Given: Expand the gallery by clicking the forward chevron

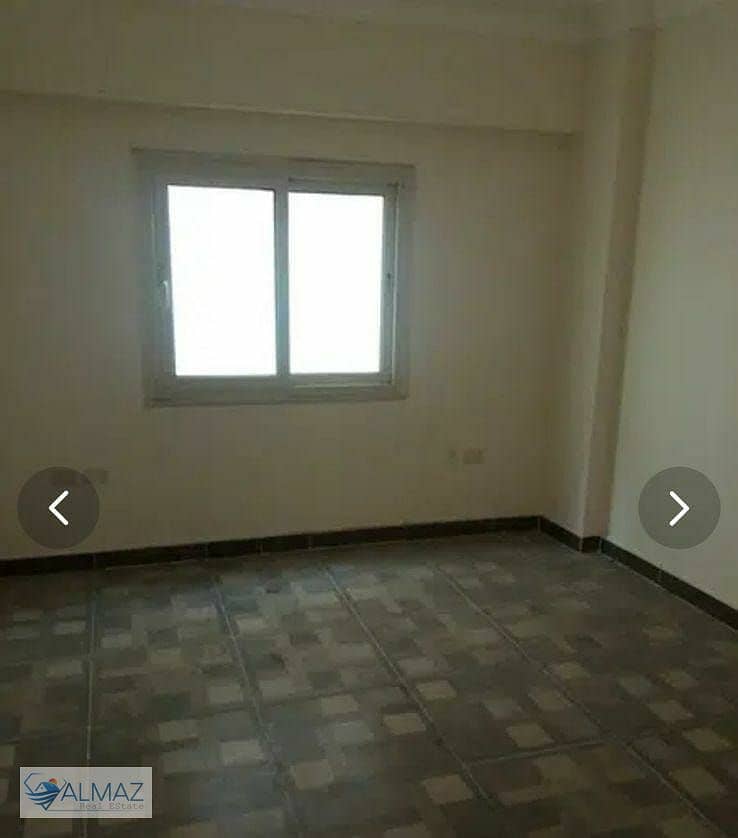Looking at the screenshot, I should [x=677, y=507].
